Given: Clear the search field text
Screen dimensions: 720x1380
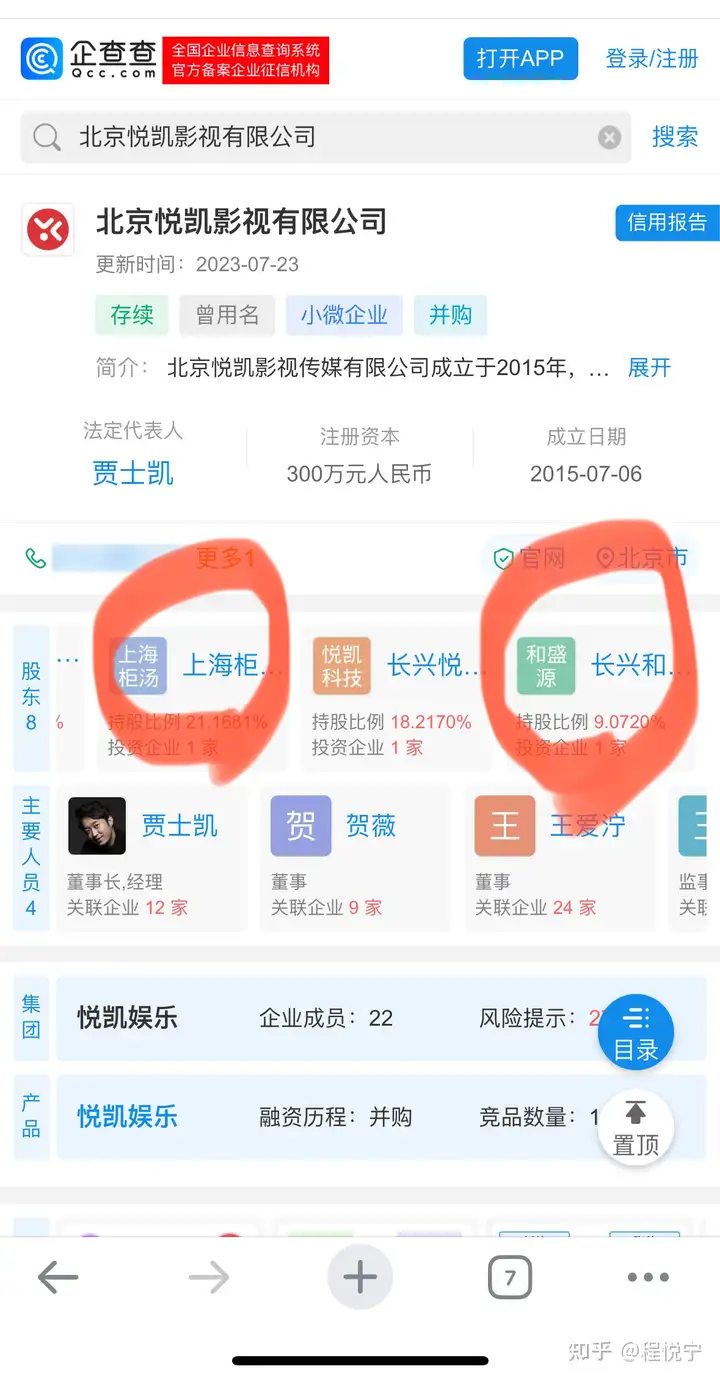Looking at the screenshot, I should (609, 138).
